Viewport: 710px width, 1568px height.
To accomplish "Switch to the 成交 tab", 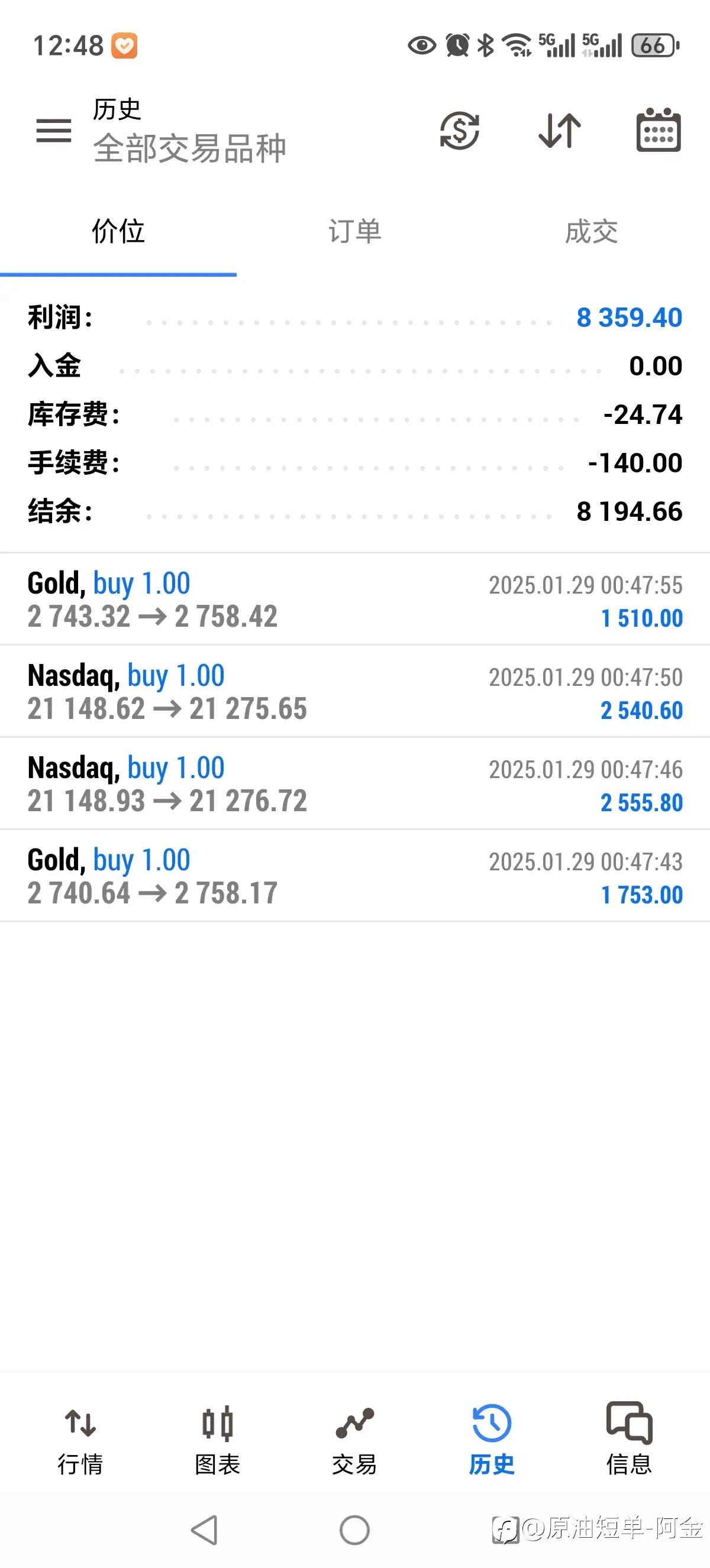I will click(x=591, y=232).
